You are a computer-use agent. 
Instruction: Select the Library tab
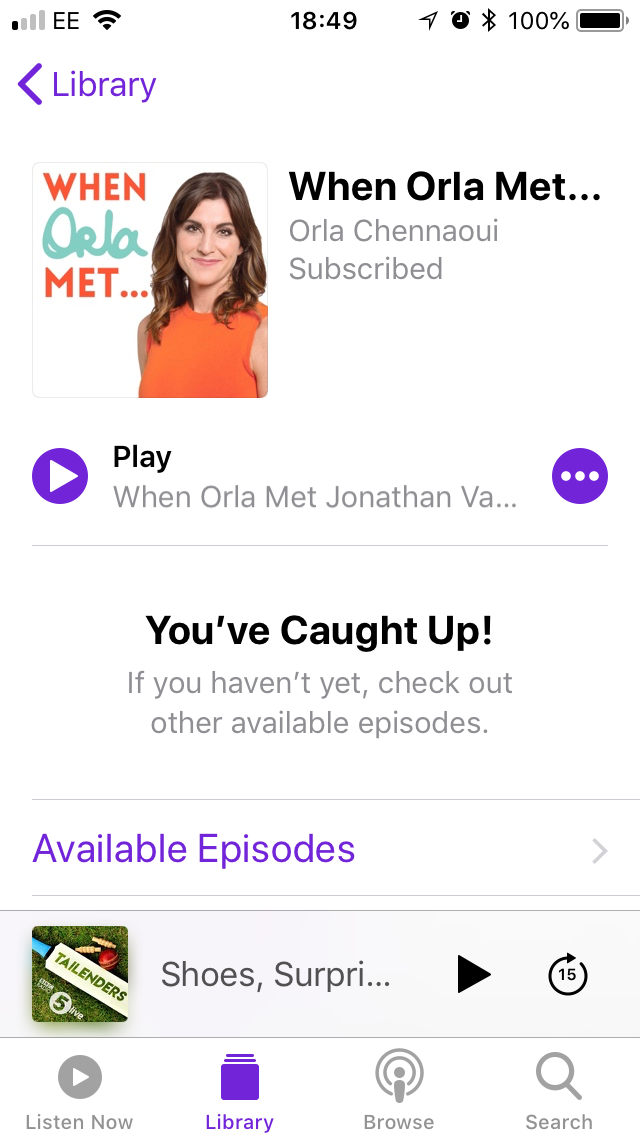point(239,1090)
